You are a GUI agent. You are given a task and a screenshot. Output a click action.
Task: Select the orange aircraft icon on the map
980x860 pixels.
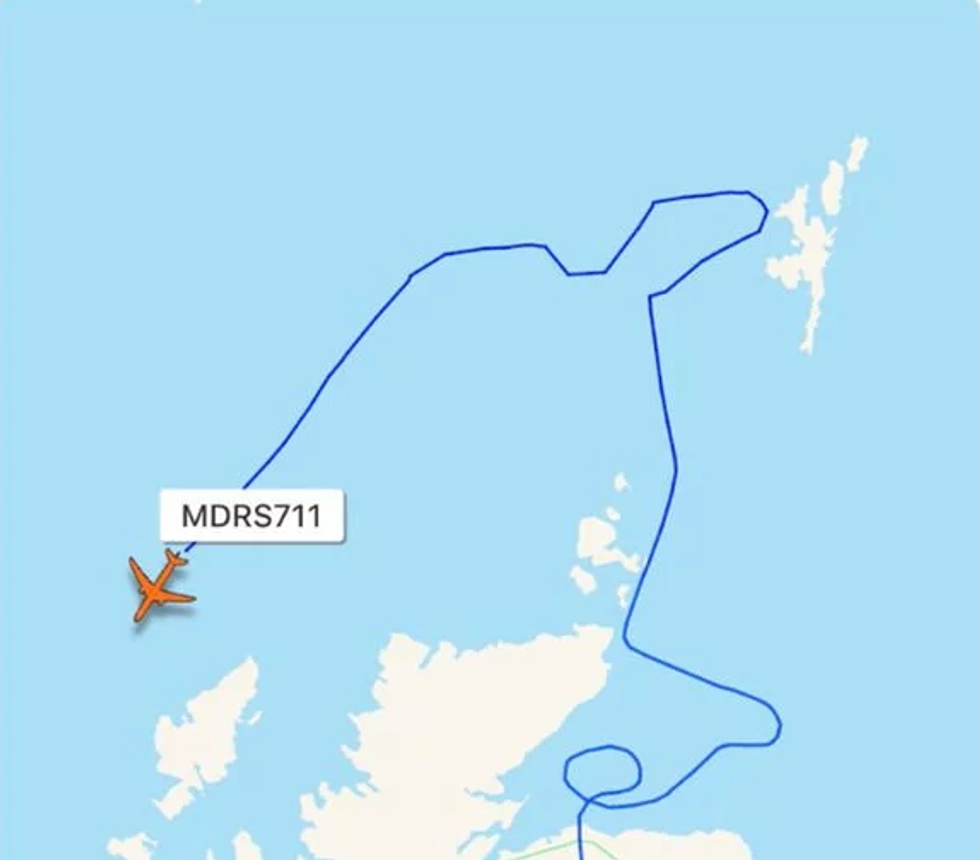point(158,587)
